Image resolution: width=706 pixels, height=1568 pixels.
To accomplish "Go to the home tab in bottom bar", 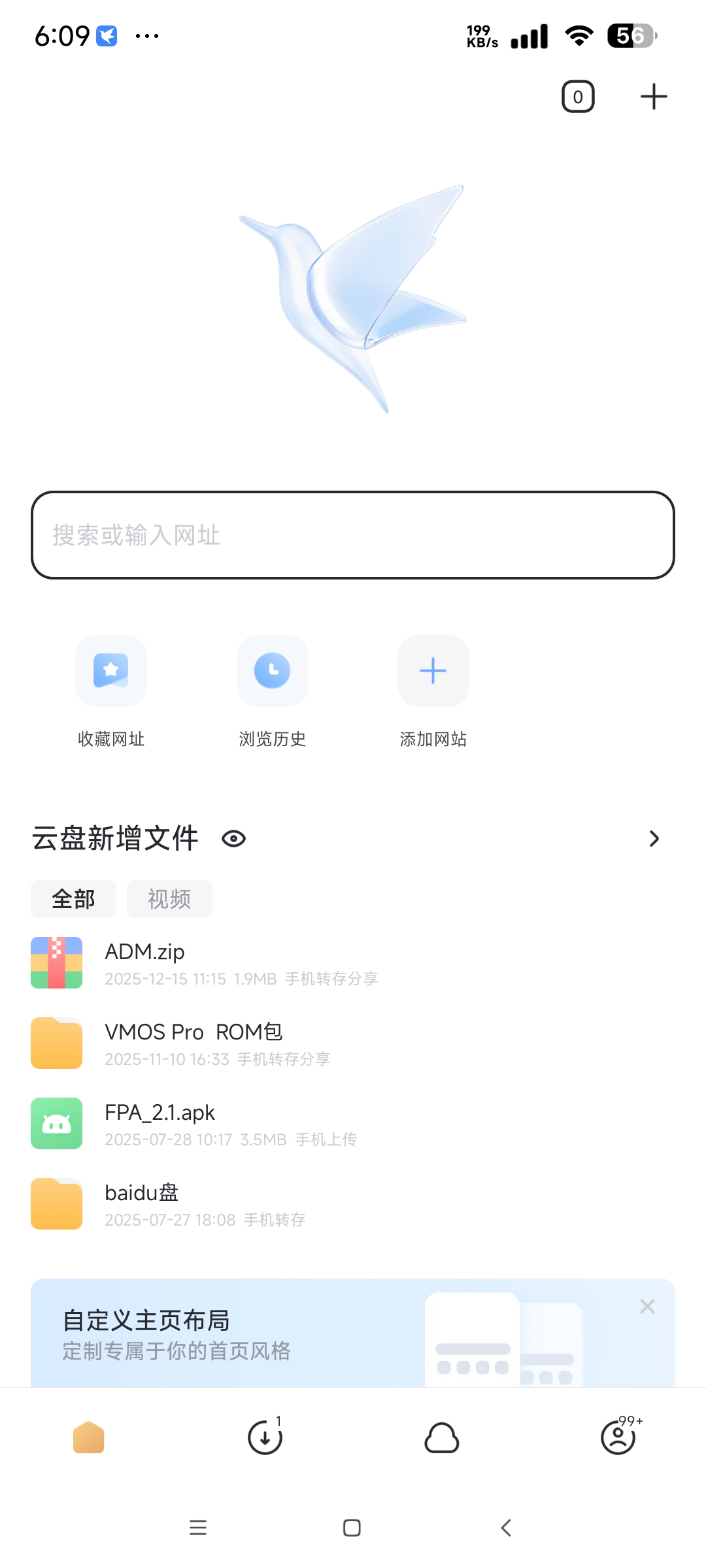I will pyautogui.click(x=88, y=1437).
